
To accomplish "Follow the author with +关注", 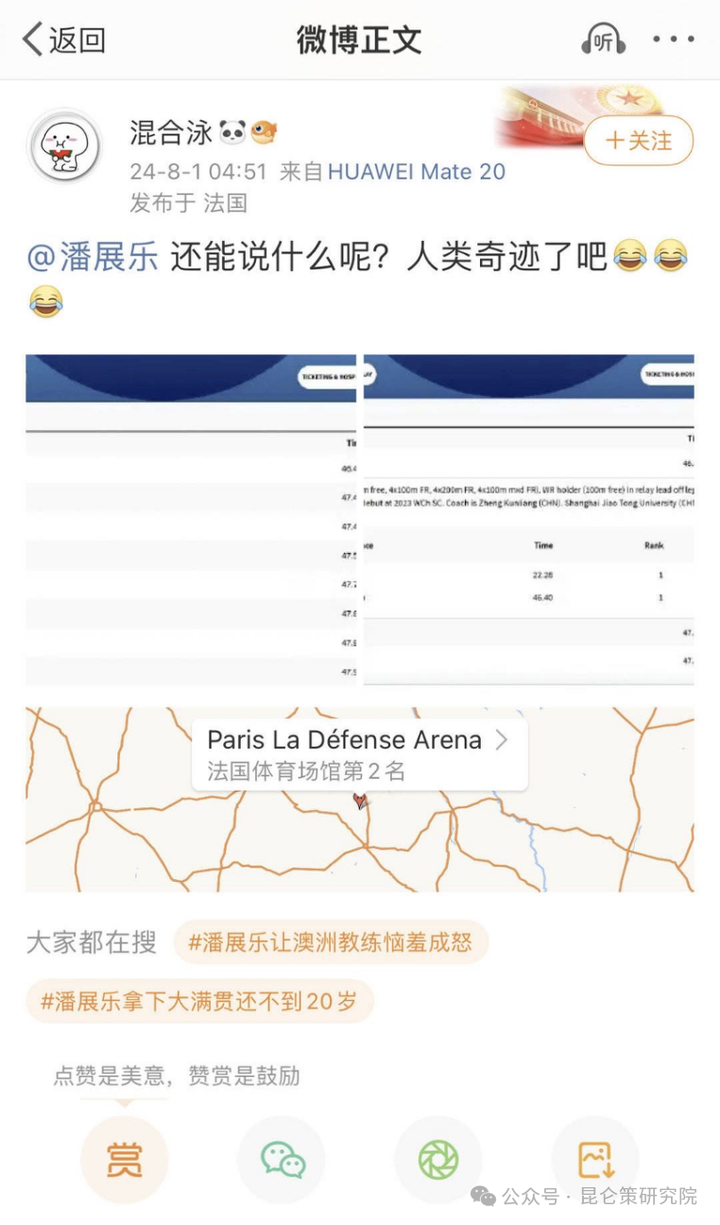I will point(639,141).
